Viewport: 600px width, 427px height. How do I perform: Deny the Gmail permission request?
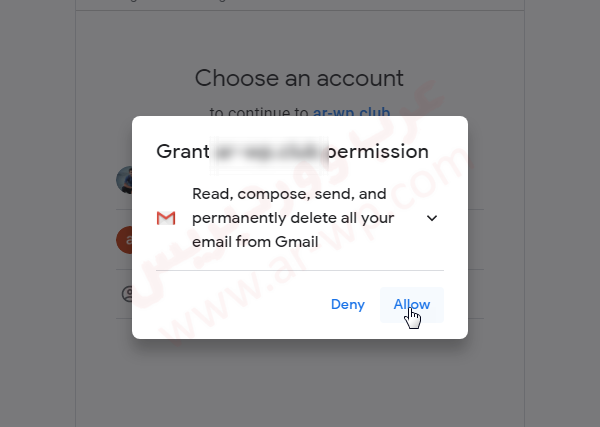pos(347,304)
